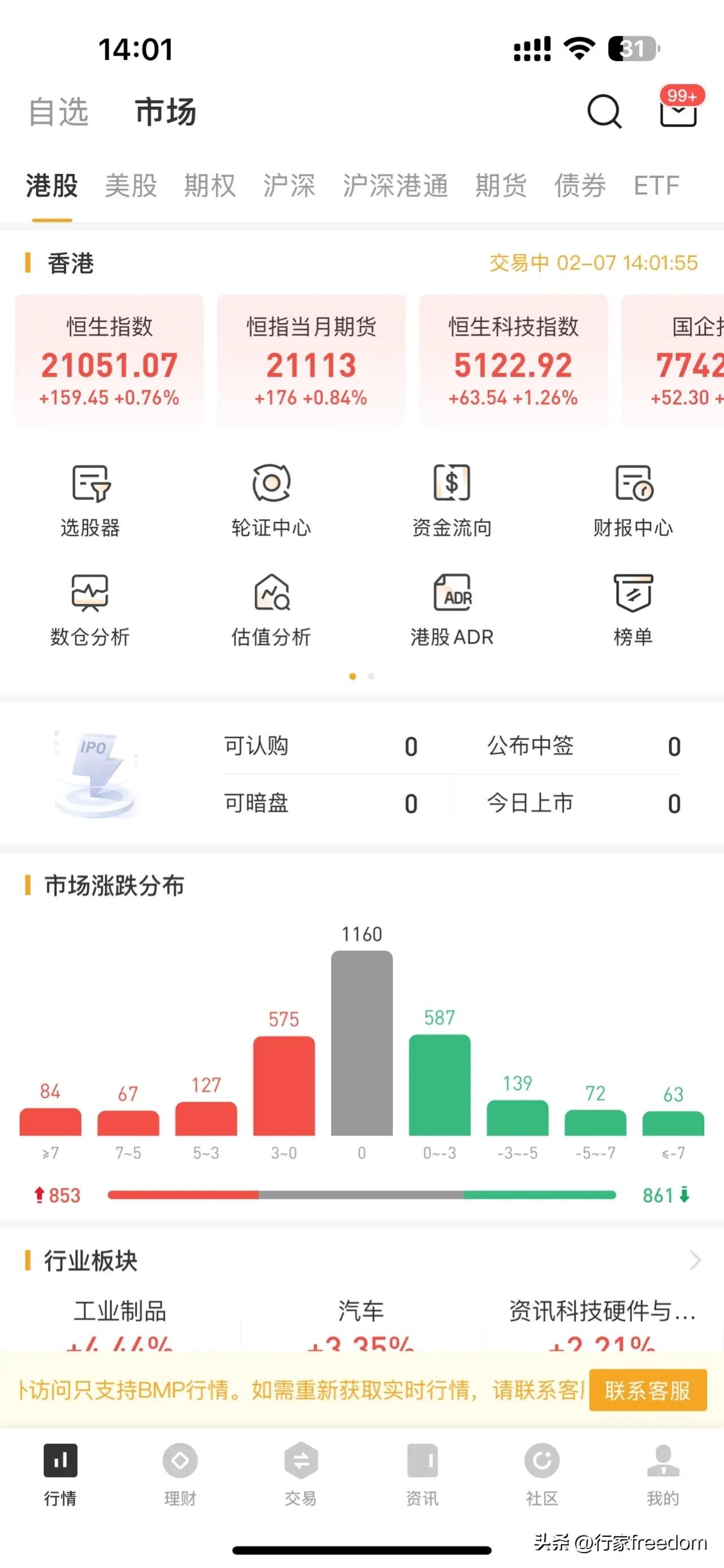Open 榜单 rankings
The width and height of the screenshot is (724, 1568).
633,610
